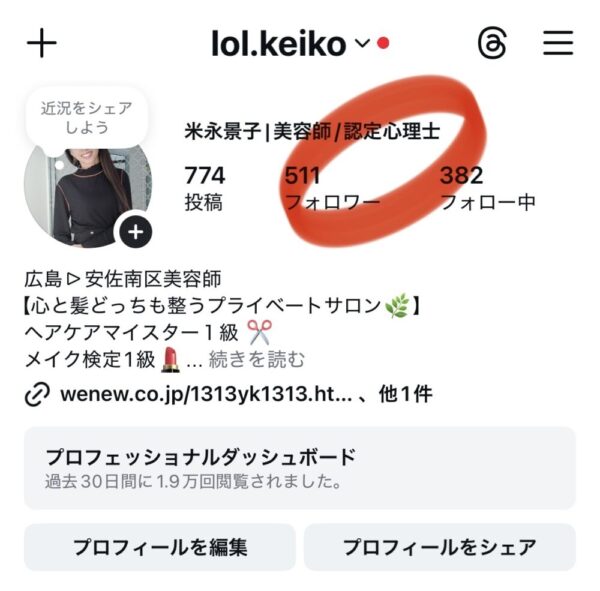Expand the bio with 続きを読む
This screenshot has width=600, height=591.
(x=257, y=360)
